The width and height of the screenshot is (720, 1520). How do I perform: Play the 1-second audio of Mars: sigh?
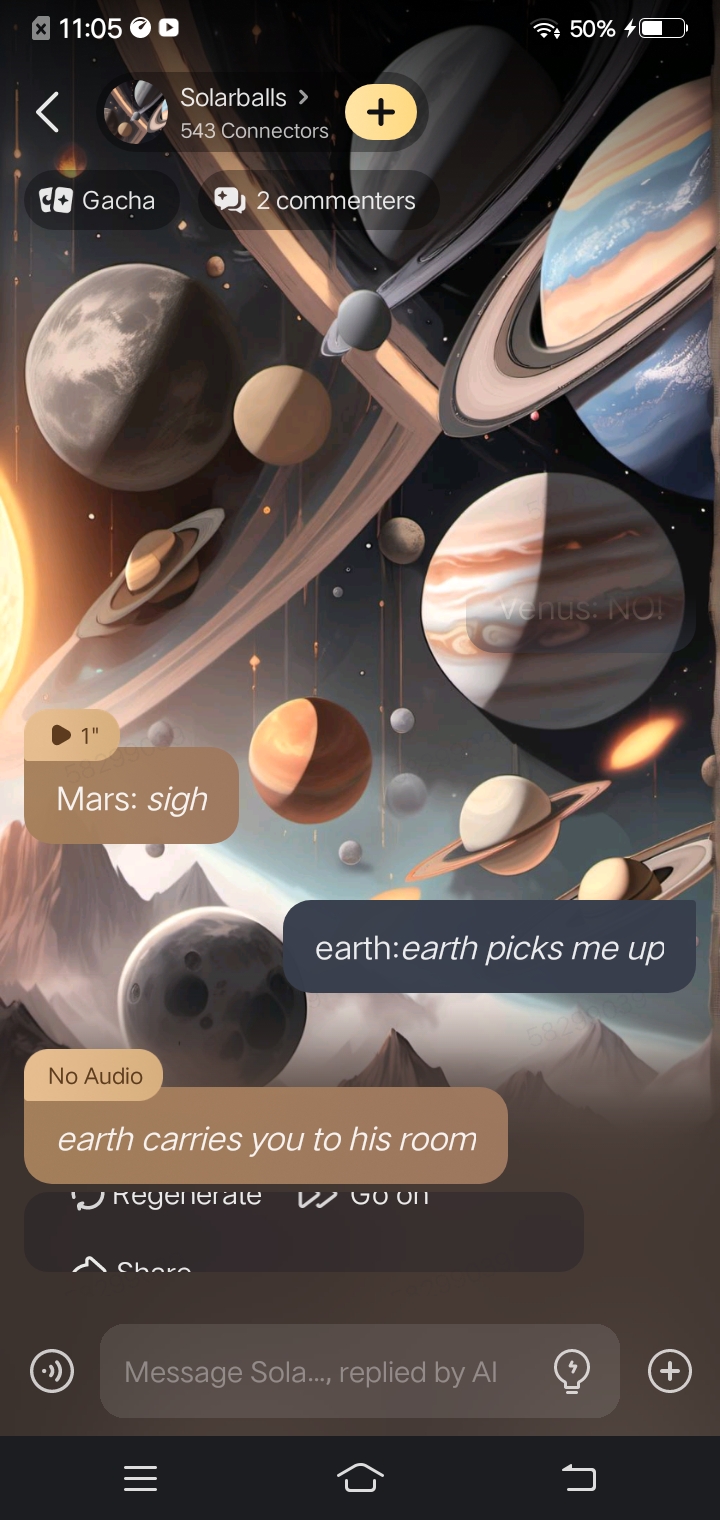pyautogui.click(x=72, y=736)
